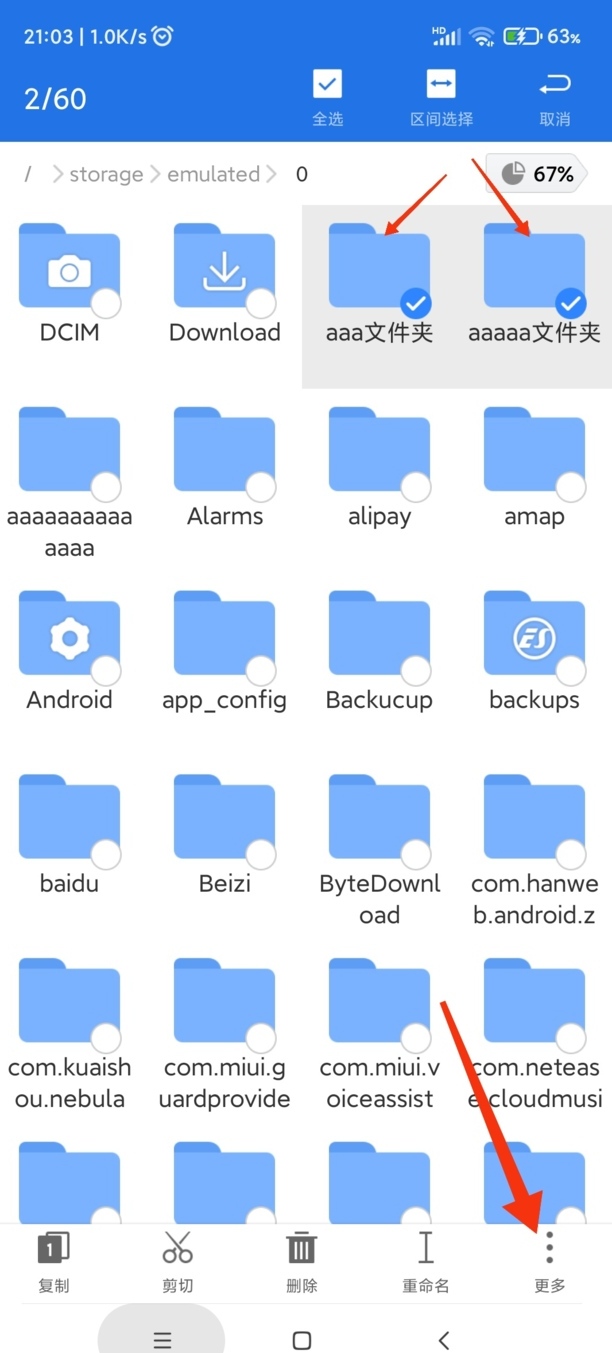Tap 重命名 to rename
Viewport: 612px width, 1353px height.
[x=425, y=1263]
